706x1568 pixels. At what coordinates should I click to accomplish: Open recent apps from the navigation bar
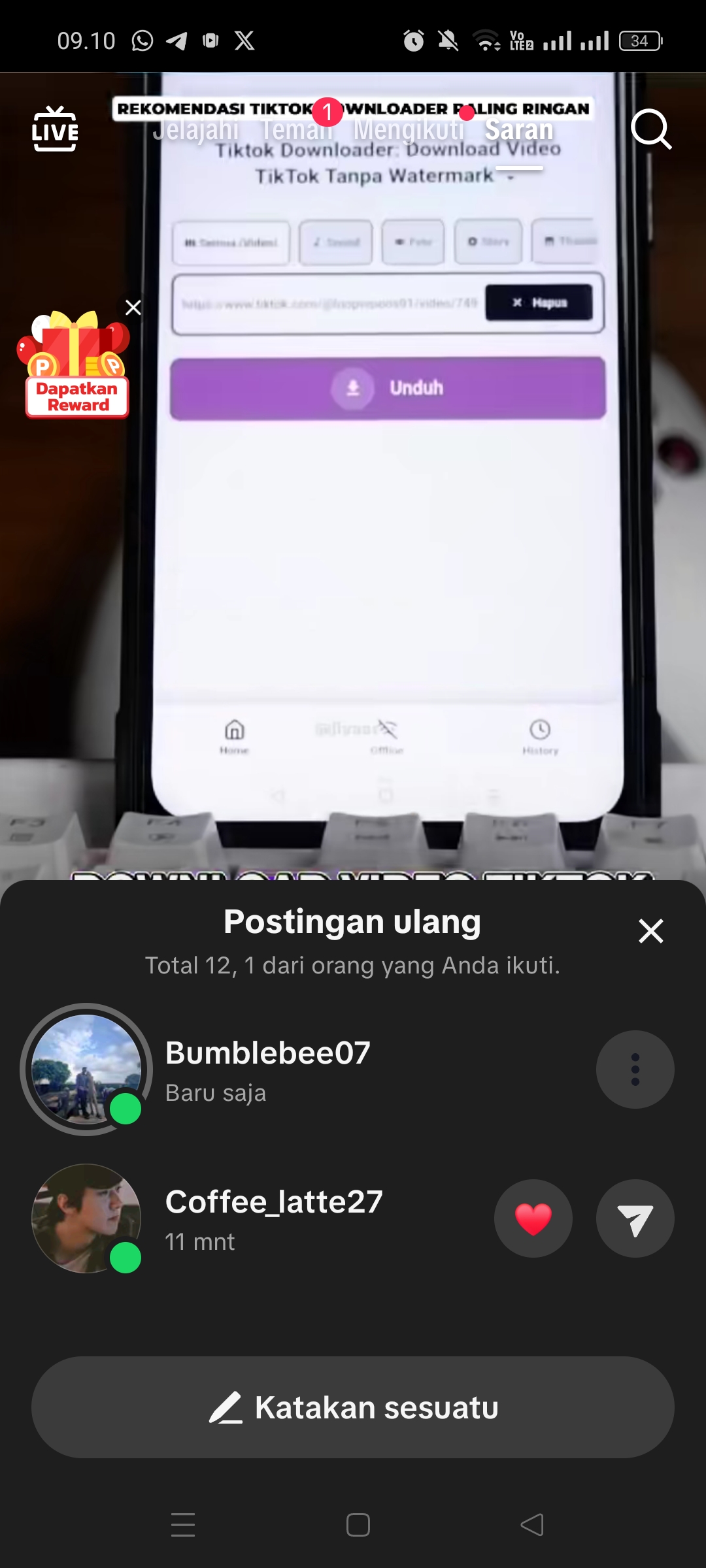click(x=183, y=1525)
